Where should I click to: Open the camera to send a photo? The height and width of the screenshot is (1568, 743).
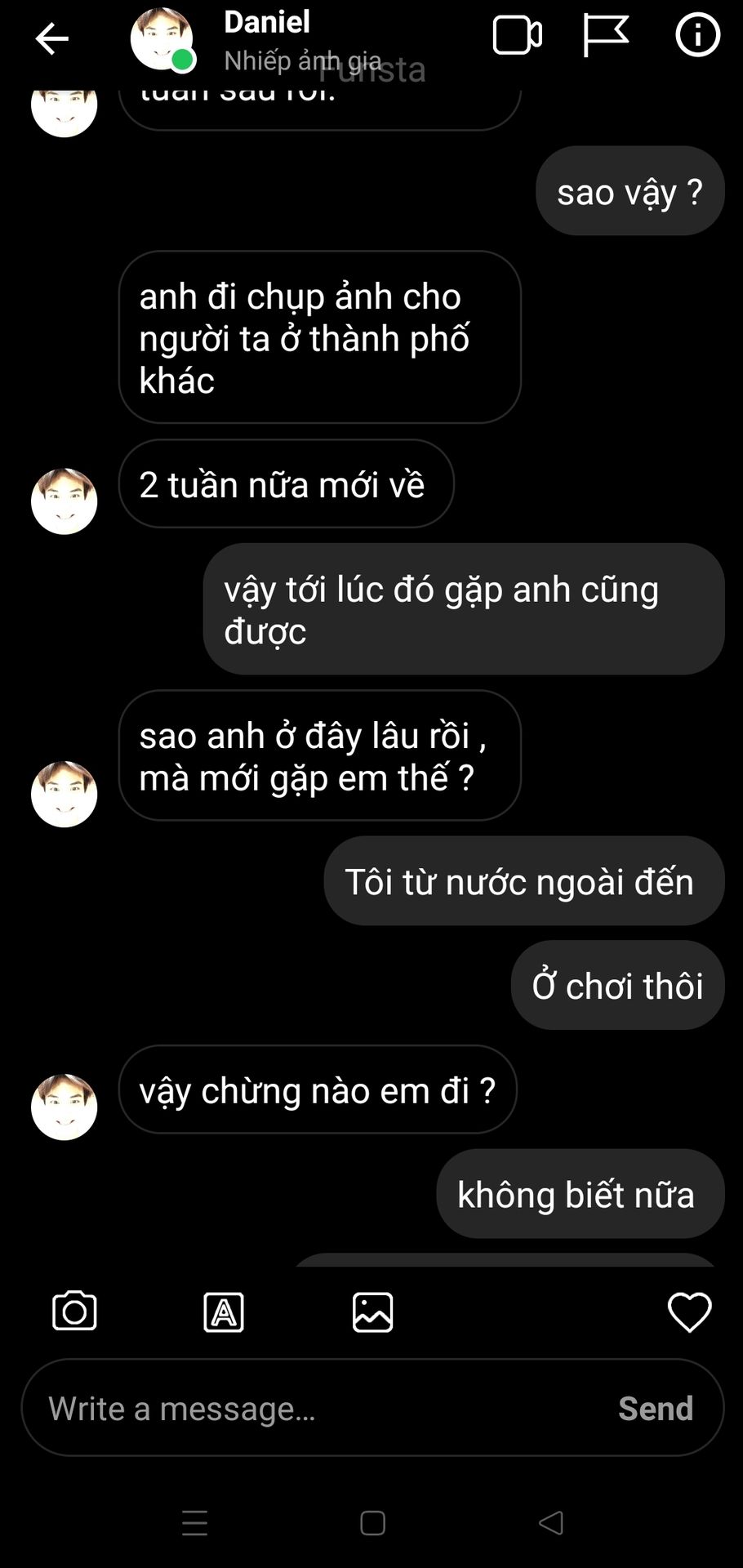point(74,1312)
